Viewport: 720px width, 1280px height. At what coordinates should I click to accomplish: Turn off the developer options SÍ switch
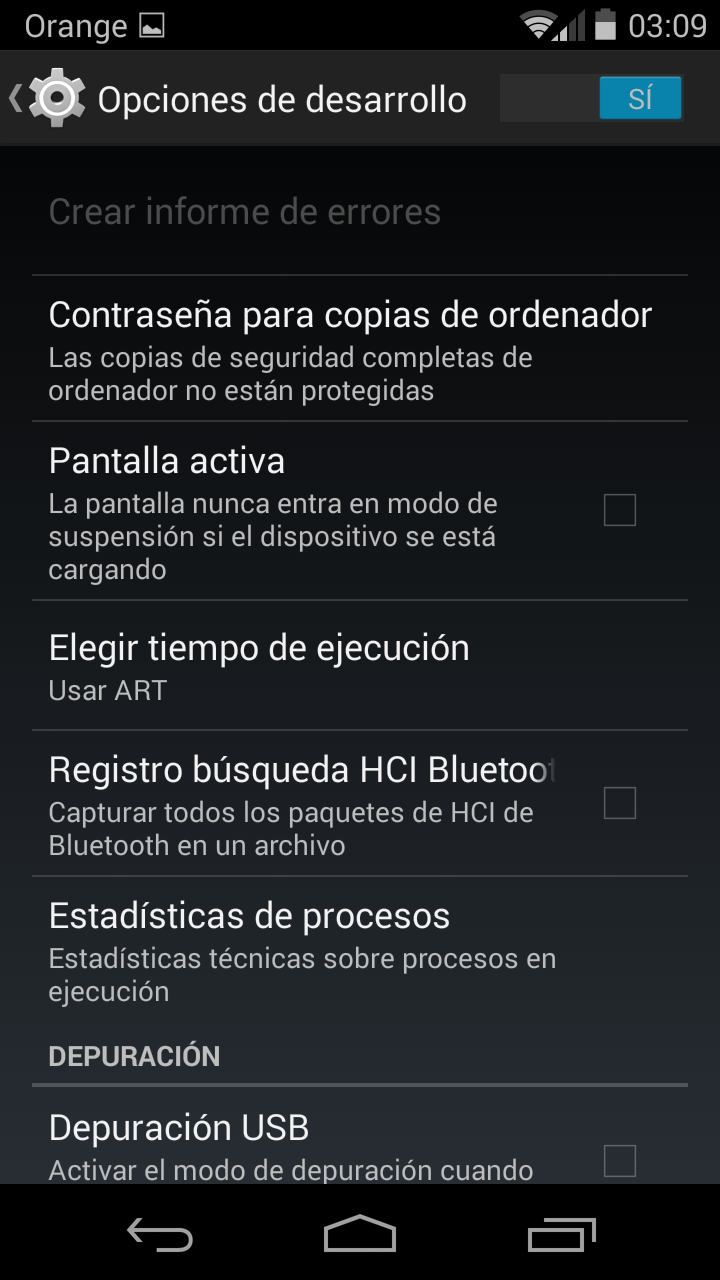click(591, 98)
